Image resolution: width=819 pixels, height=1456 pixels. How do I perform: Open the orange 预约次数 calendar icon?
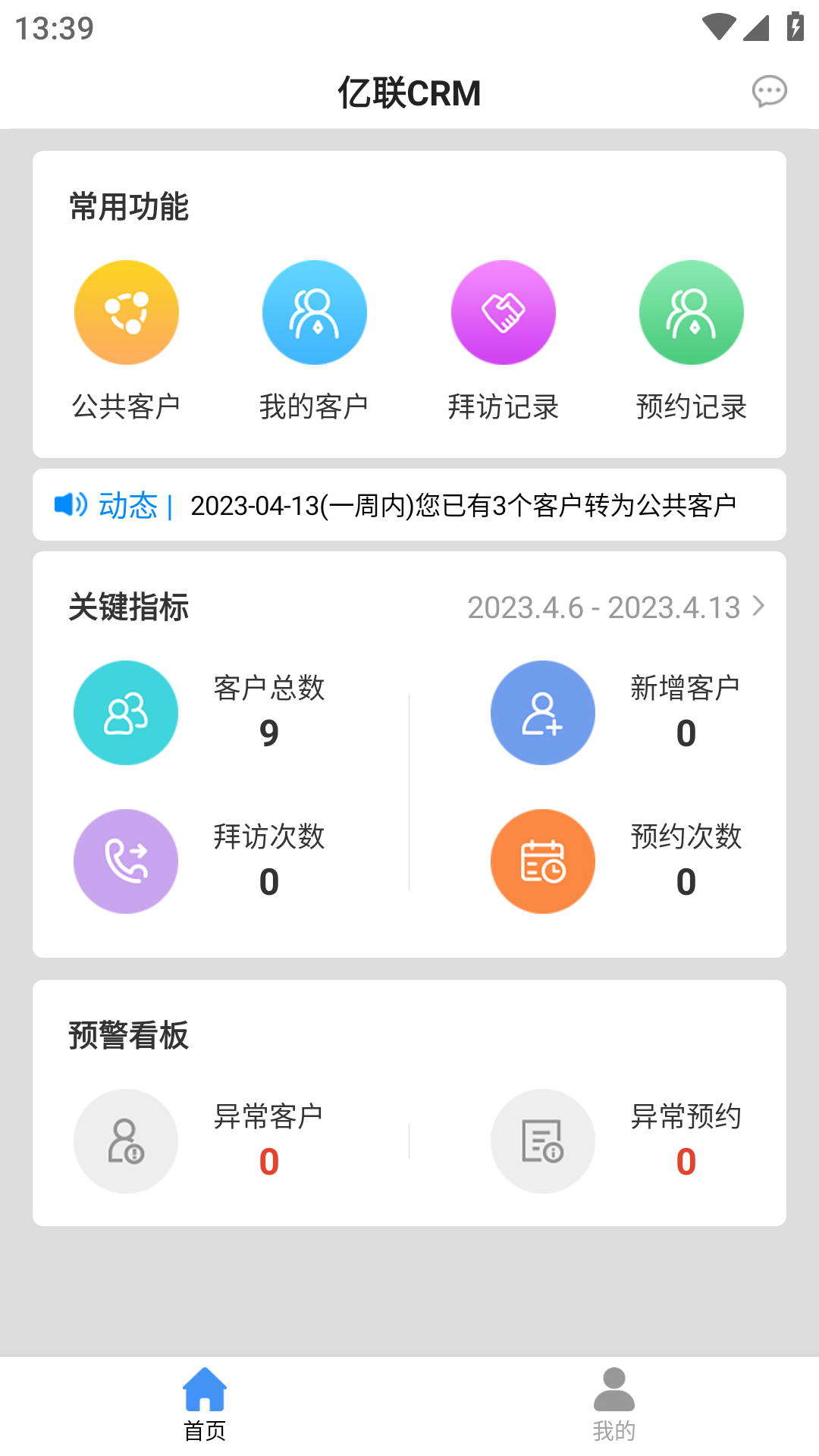(542, 860)
